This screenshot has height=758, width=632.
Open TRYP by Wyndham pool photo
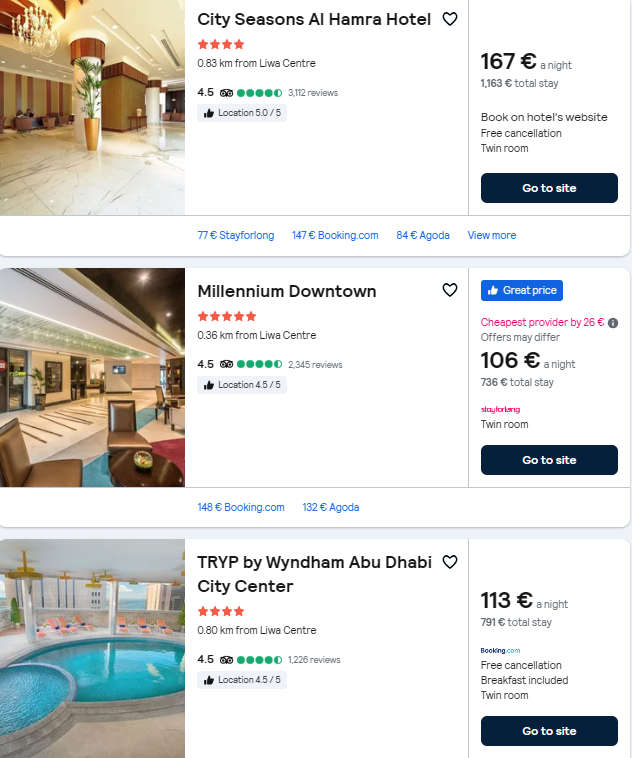pyautogui.click(x=92, y=648)
